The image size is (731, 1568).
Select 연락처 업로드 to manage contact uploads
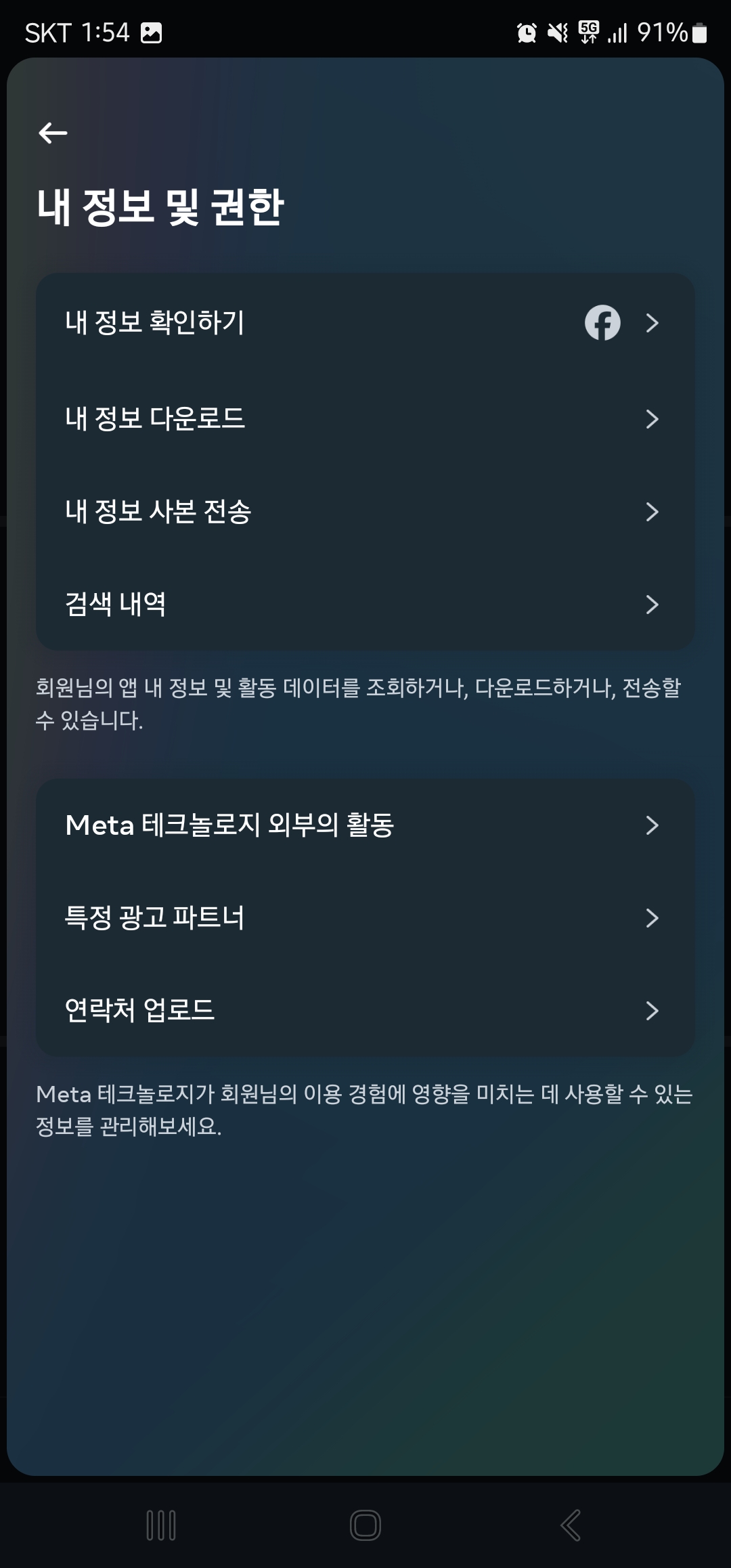(271, 1011)
